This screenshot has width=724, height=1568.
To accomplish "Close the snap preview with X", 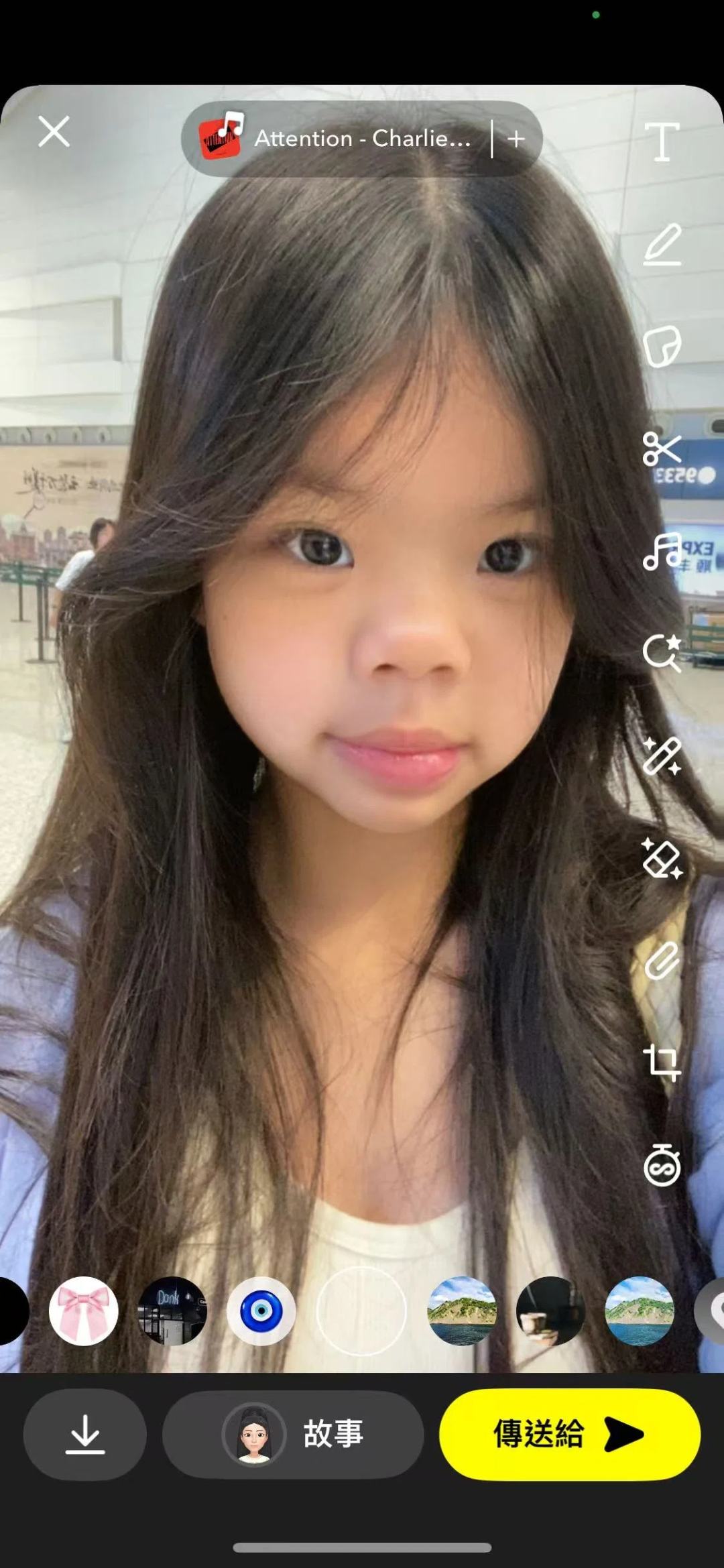I will (x=54, y=131).
